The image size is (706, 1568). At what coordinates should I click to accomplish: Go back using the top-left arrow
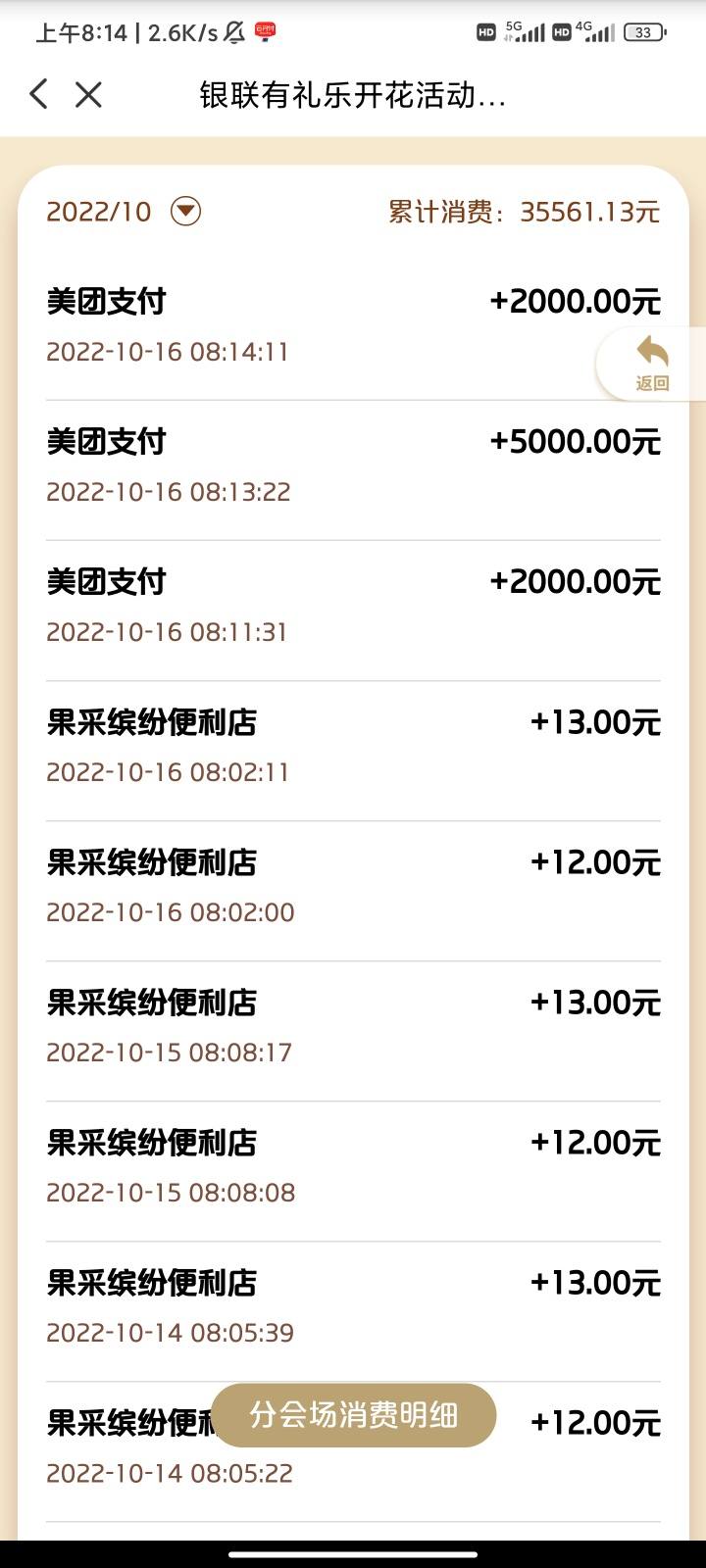coord(38,94)
